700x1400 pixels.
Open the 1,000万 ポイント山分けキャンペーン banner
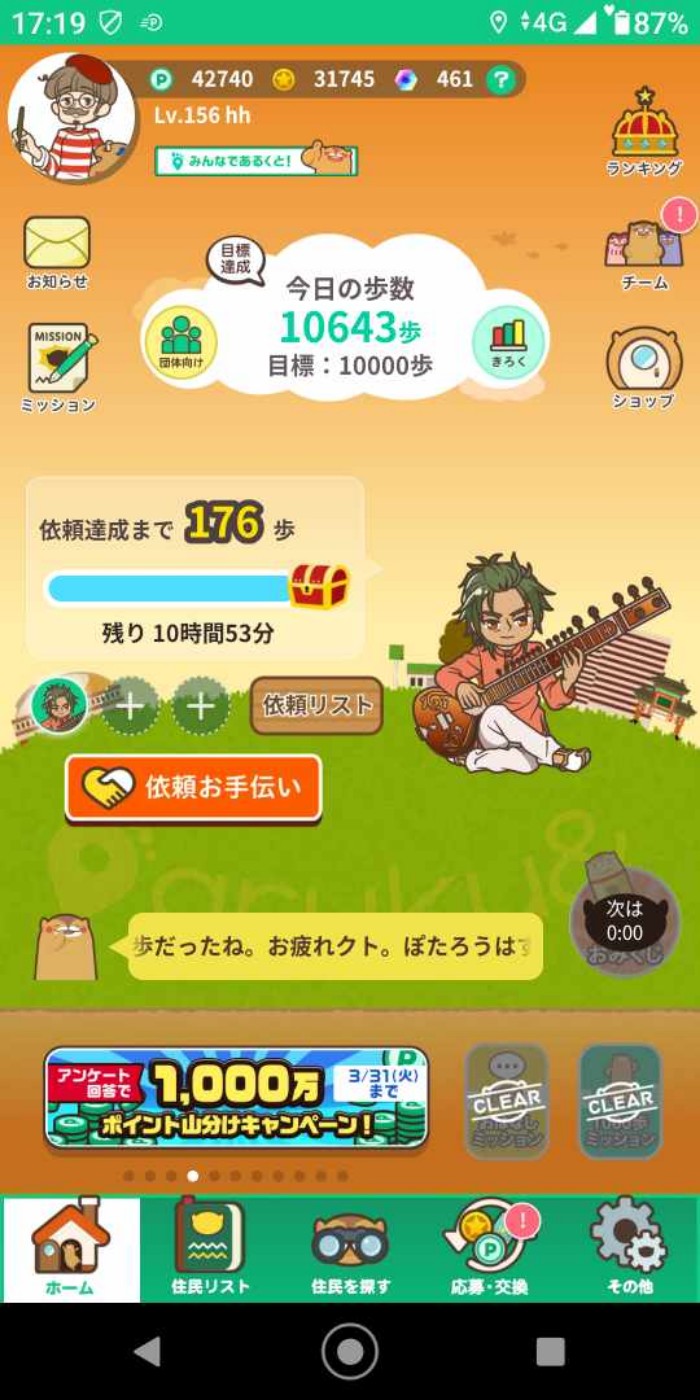(x=236, y=1097)
